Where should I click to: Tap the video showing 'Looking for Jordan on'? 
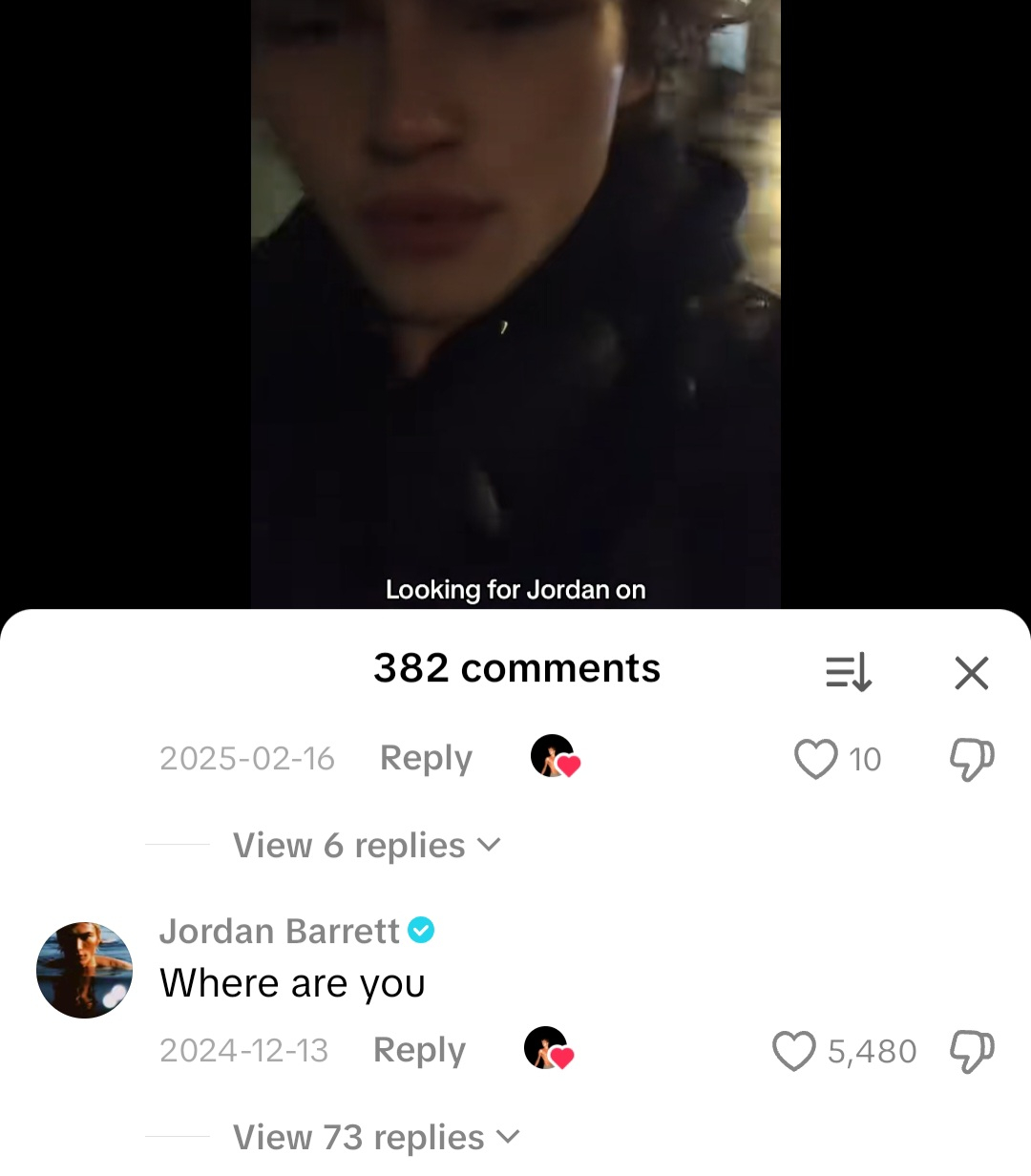[x=515, y=305]
